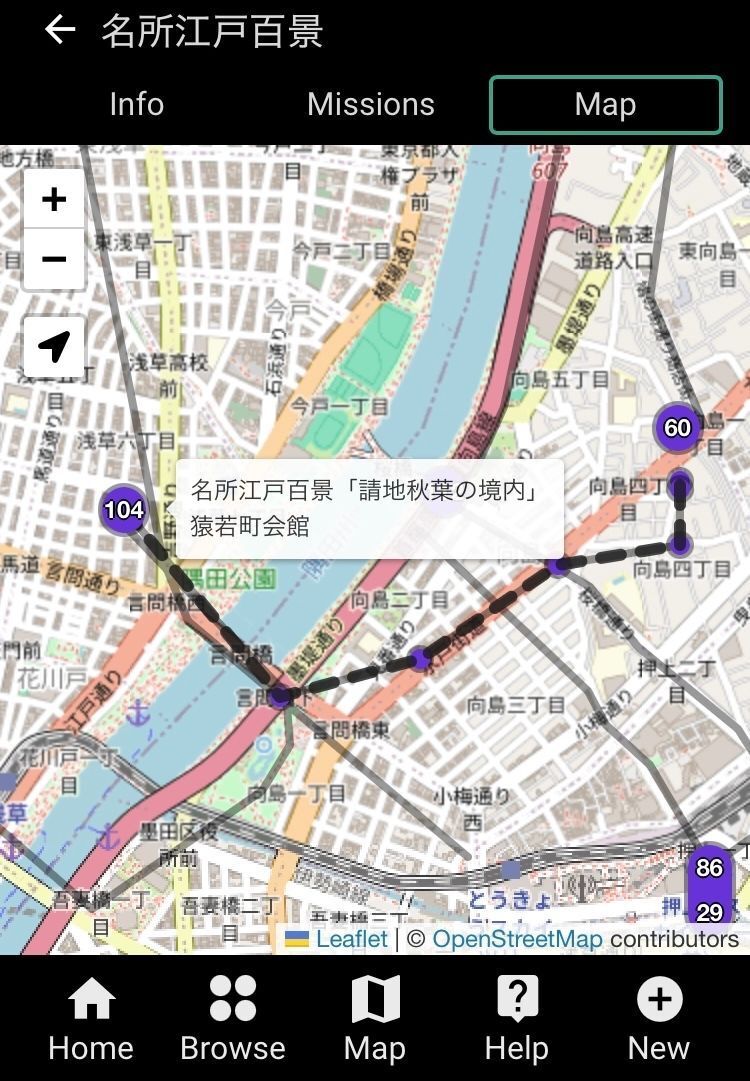
Task: Open the Help section
Action: point(517,1019)
